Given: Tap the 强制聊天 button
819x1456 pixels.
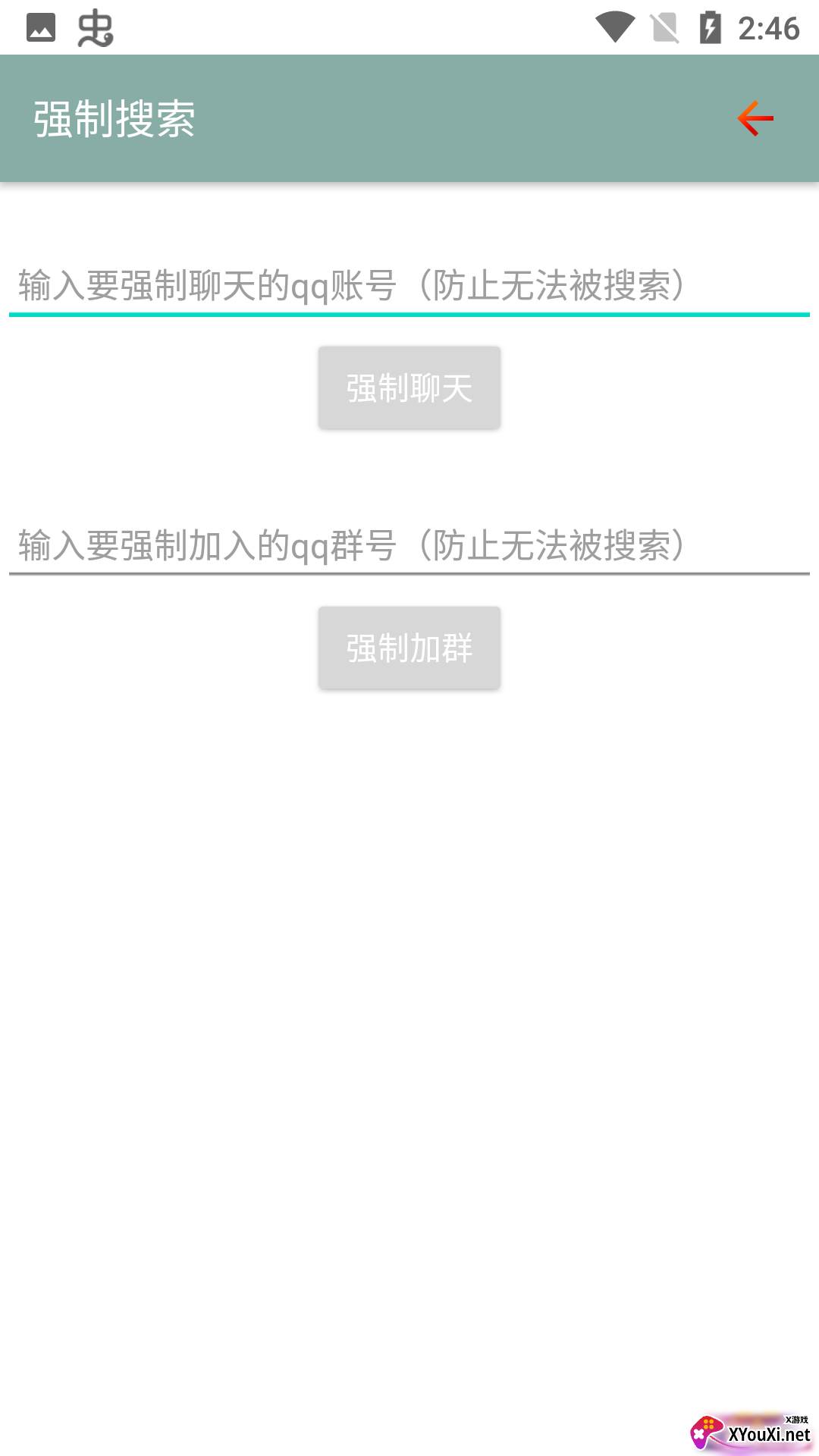Looking at the screenshot, I should pos(409,388).
